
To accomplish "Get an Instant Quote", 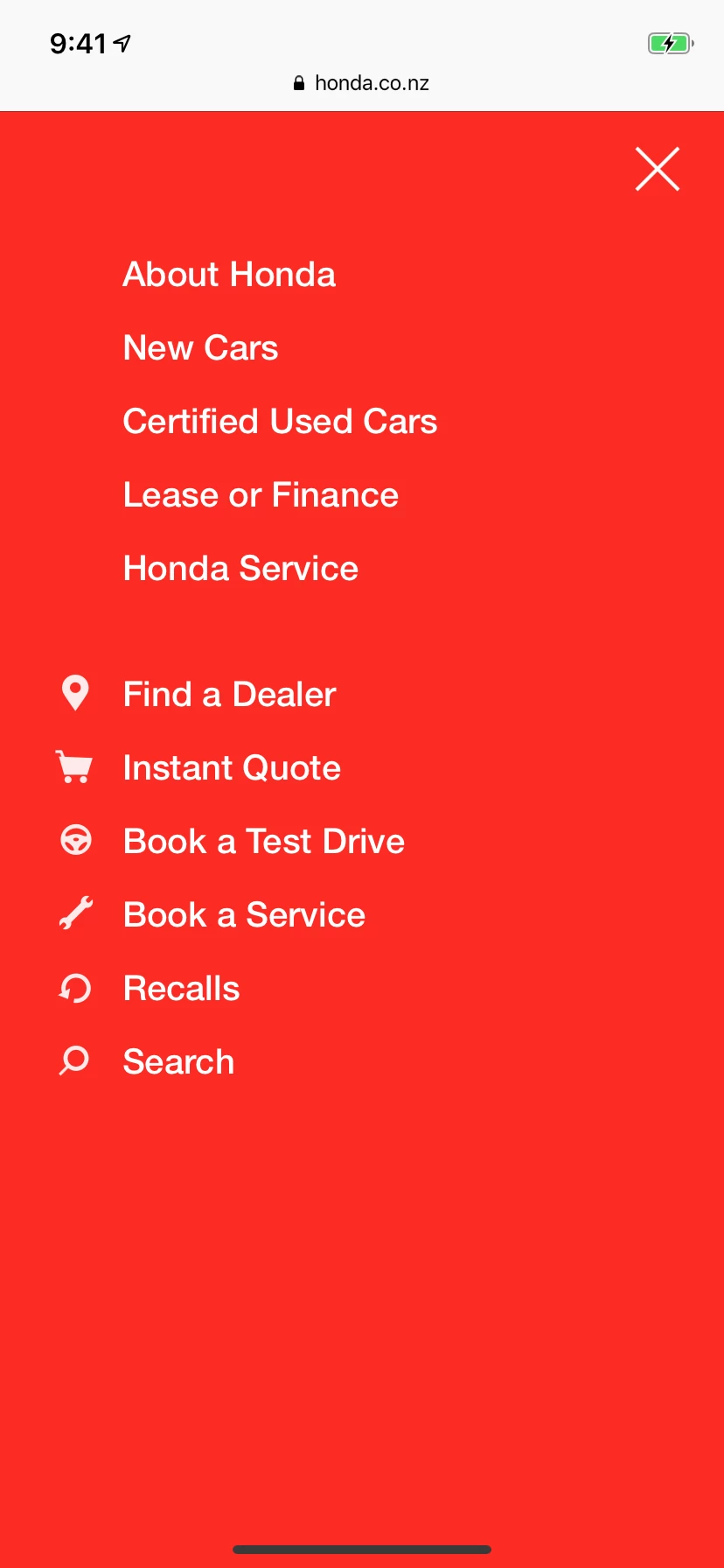I will (232, 768).
